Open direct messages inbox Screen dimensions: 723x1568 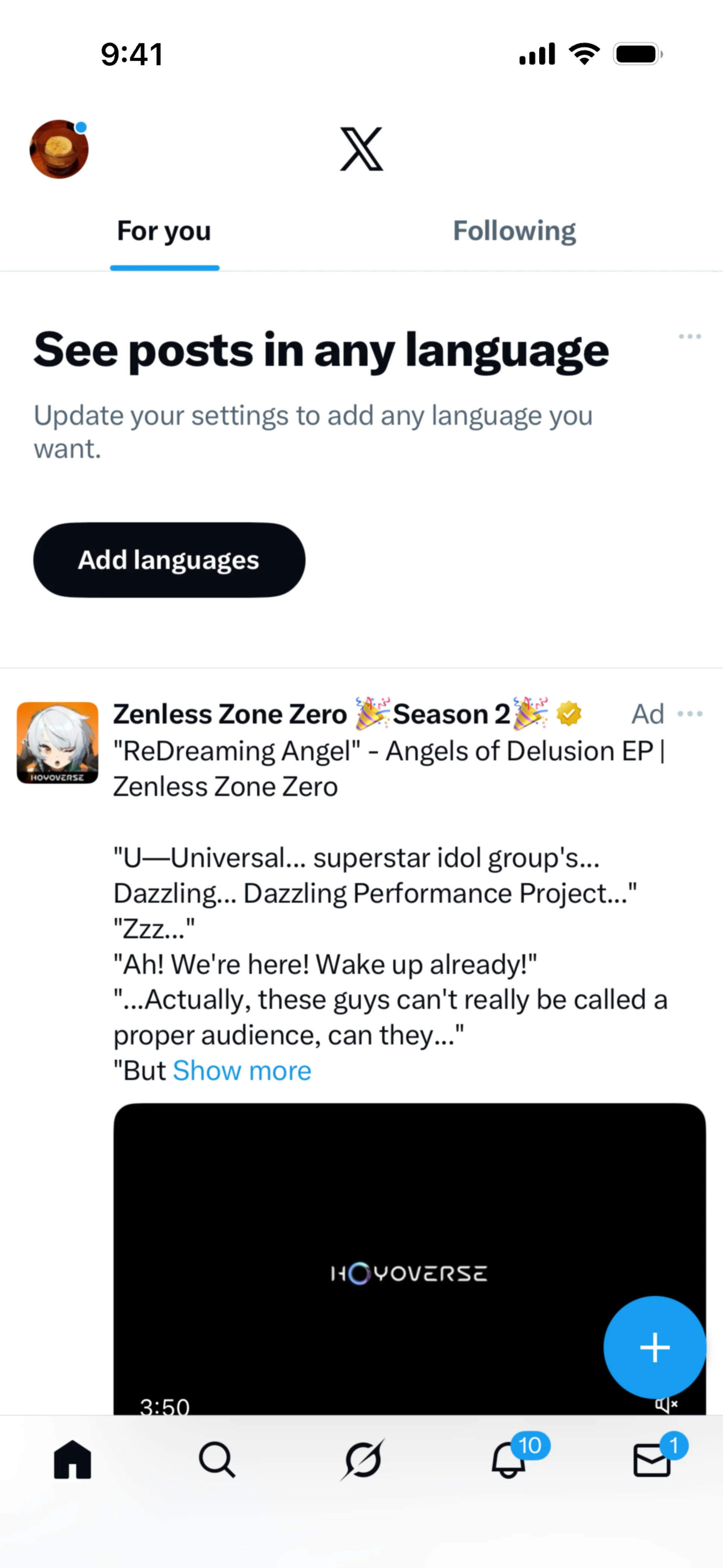[652, 1459]
